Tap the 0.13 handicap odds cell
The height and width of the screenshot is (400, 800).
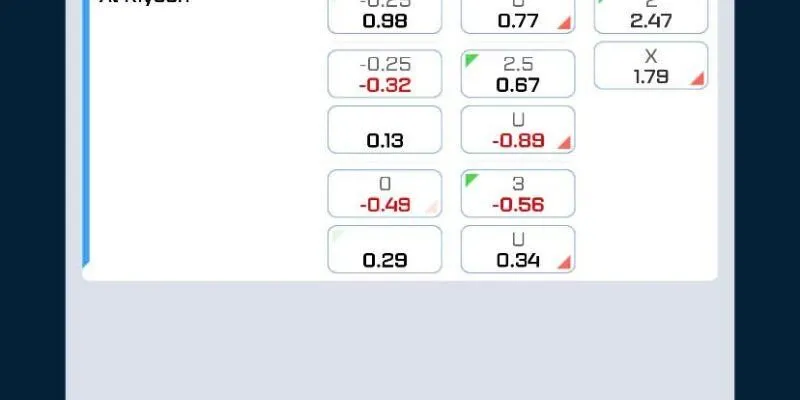[385, 130]
